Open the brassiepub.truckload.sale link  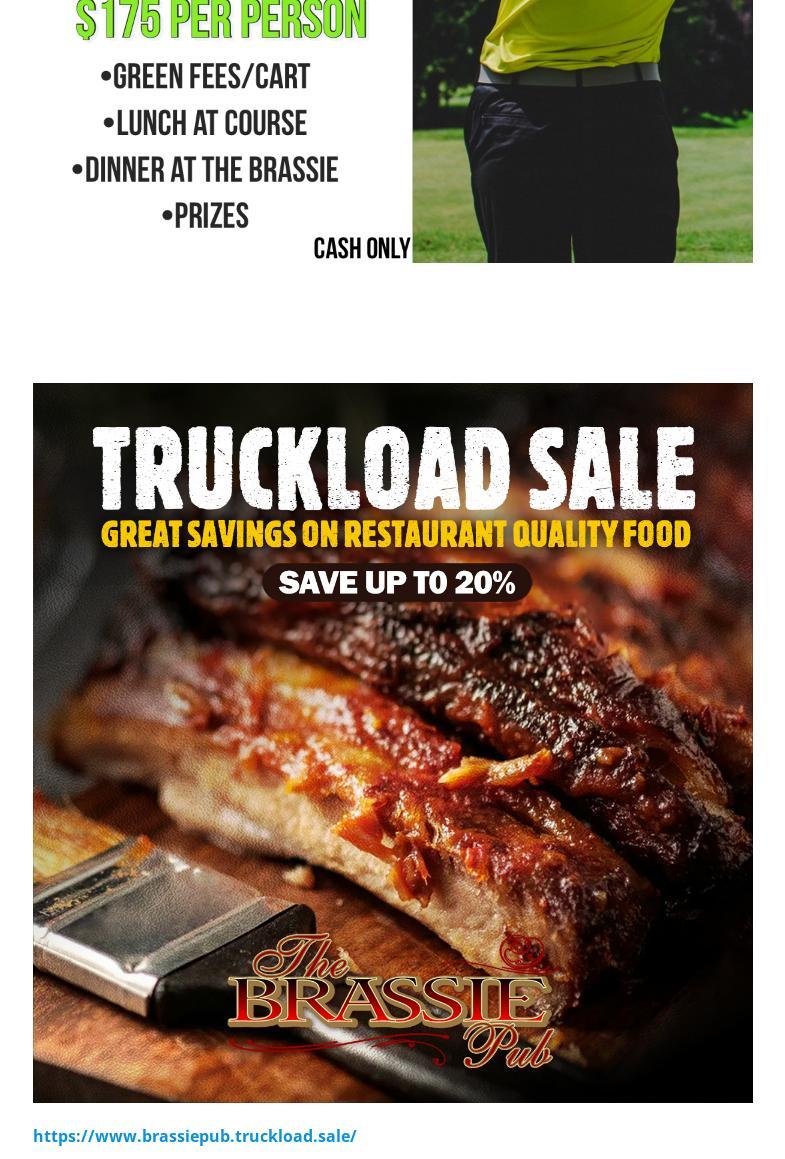point(194,1136)
